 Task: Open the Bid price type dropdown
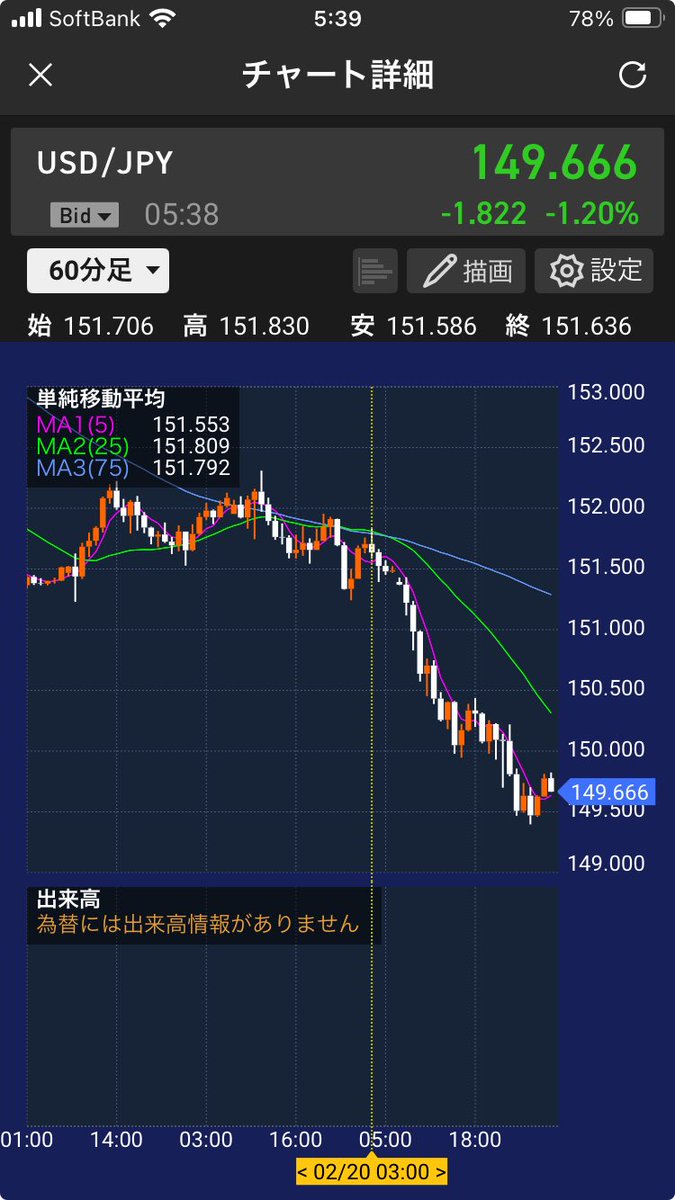(x=84, y=215)
